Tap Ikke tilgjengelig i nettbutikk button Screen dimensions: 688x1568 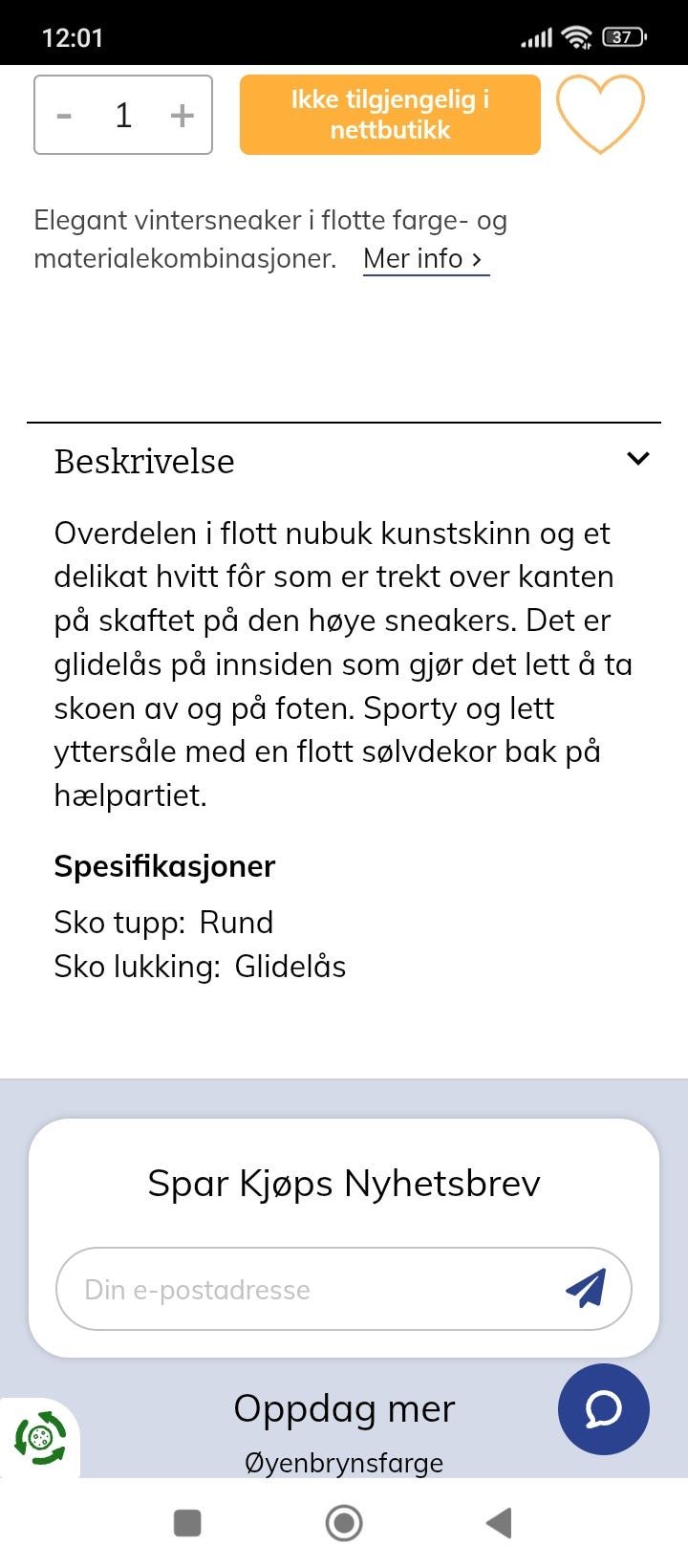click(x=390, y=114)
